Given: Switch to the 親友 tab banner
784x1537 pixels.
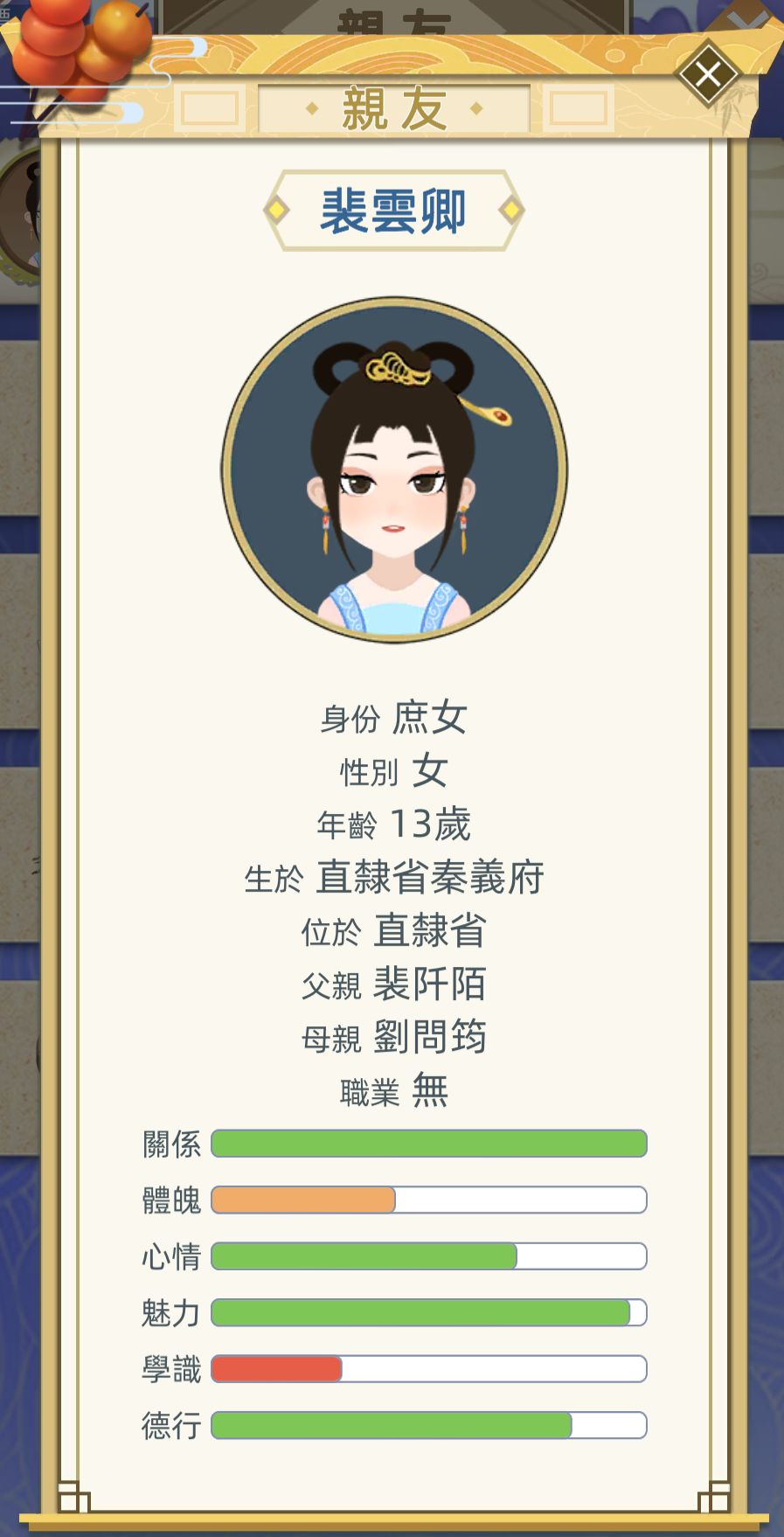Looking at the screenshot, I should tap(392, 107).
